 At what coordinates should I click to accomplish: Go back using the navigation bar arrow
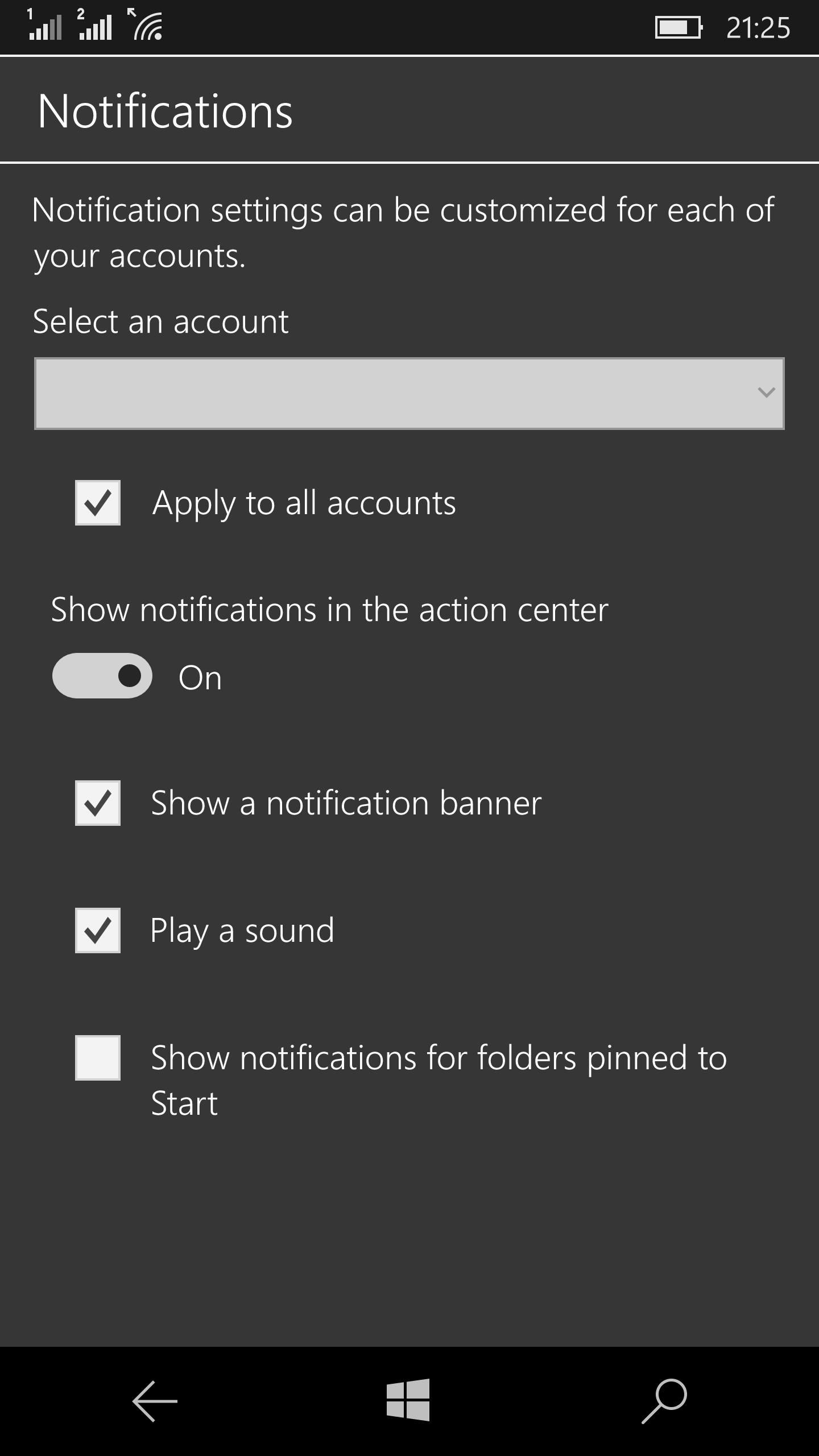pos(155,1401)
